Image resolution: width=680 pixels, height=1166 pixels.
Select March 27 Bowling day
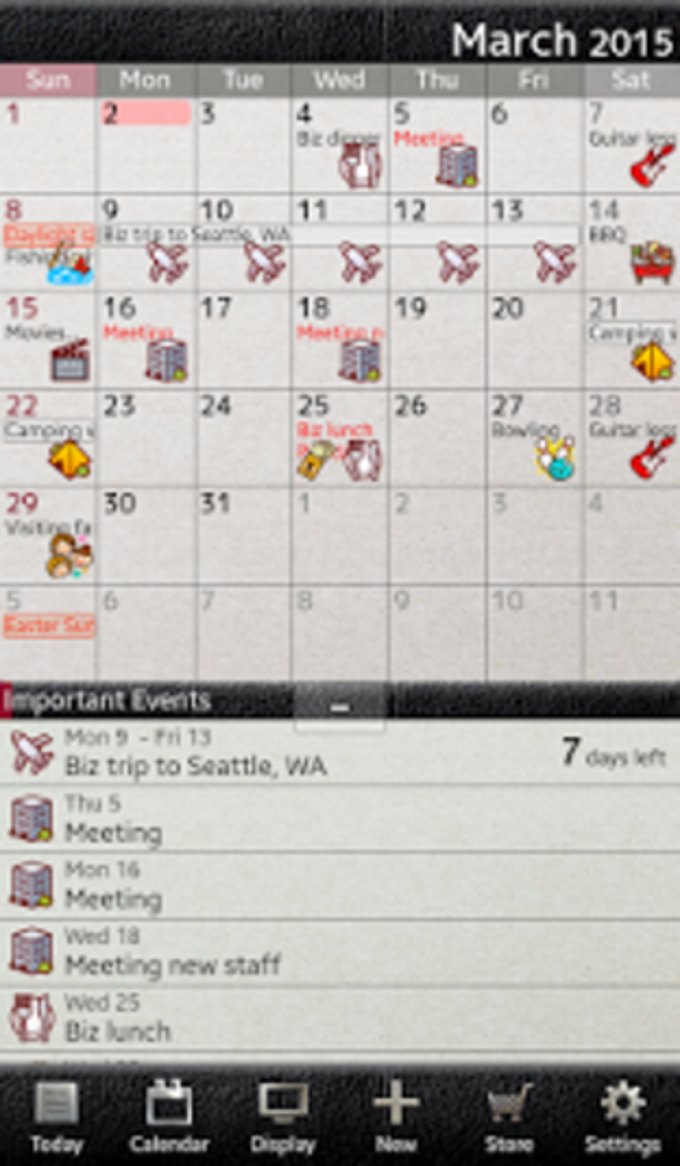point(534,438)
